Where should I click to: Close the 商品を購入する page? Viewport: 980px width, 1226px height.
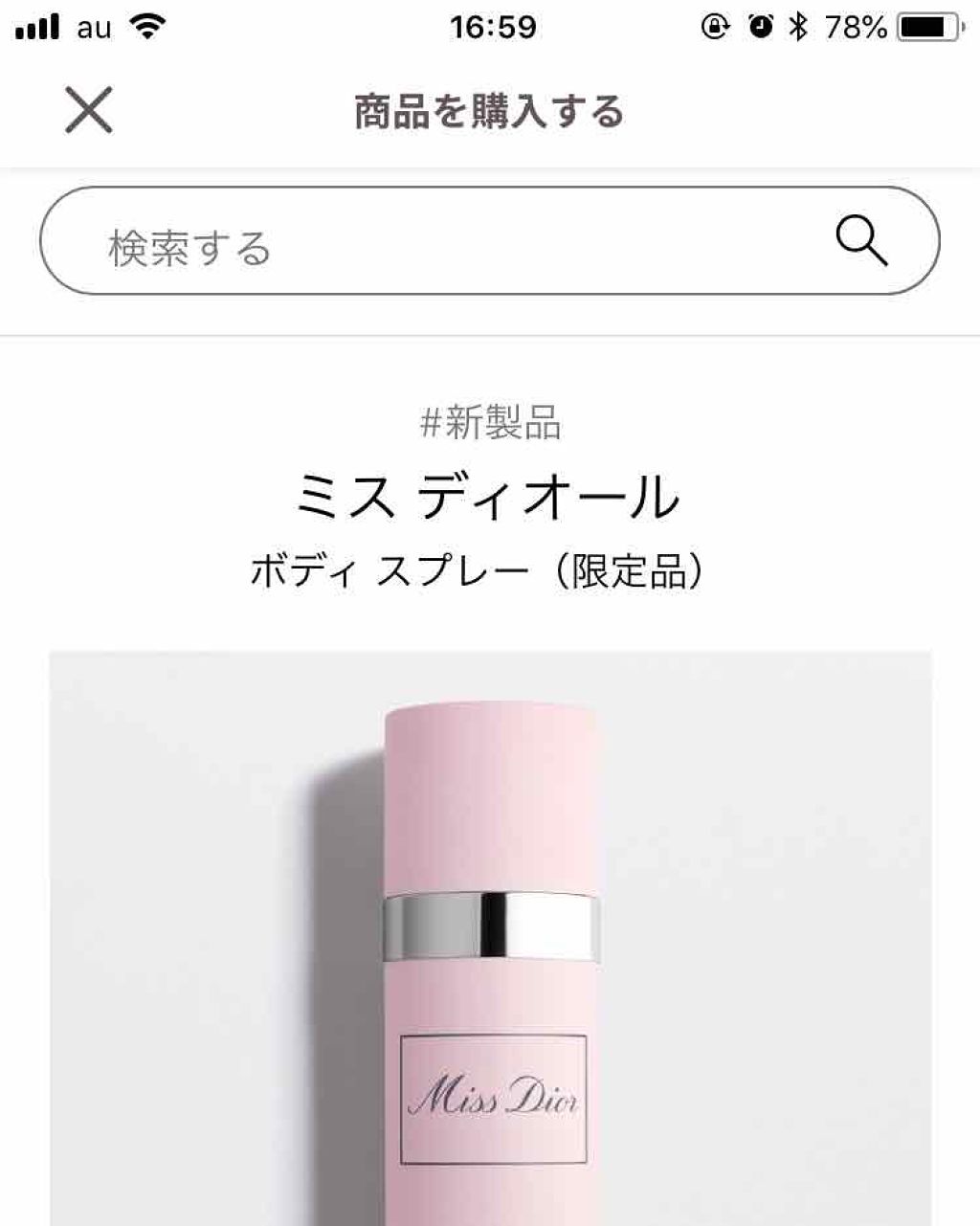[89, 109]
